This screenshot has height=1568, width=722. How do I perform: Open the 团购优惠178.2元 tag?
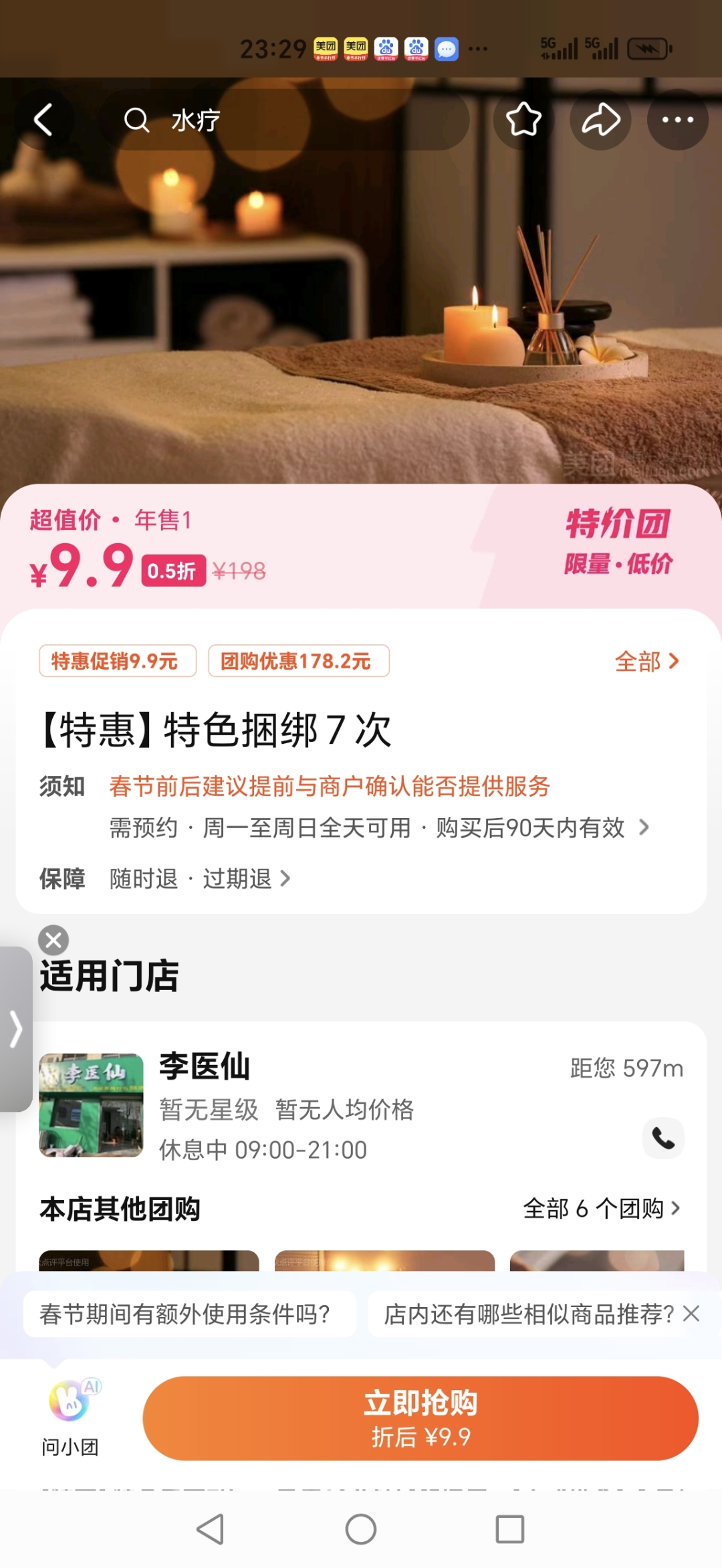tap(298, 662)
